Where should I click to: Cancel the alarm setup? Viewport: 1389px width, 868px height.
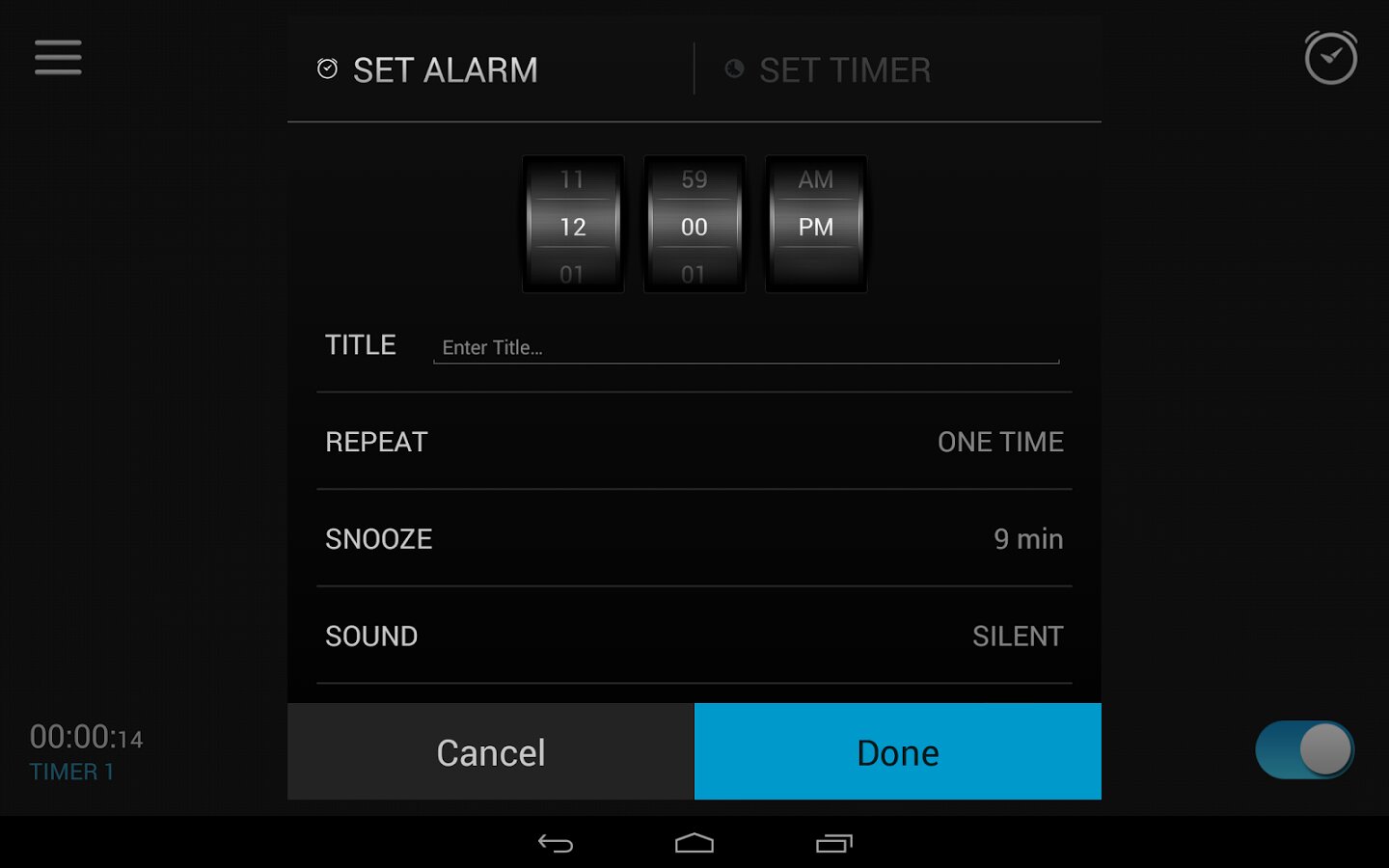click(490, 752)
